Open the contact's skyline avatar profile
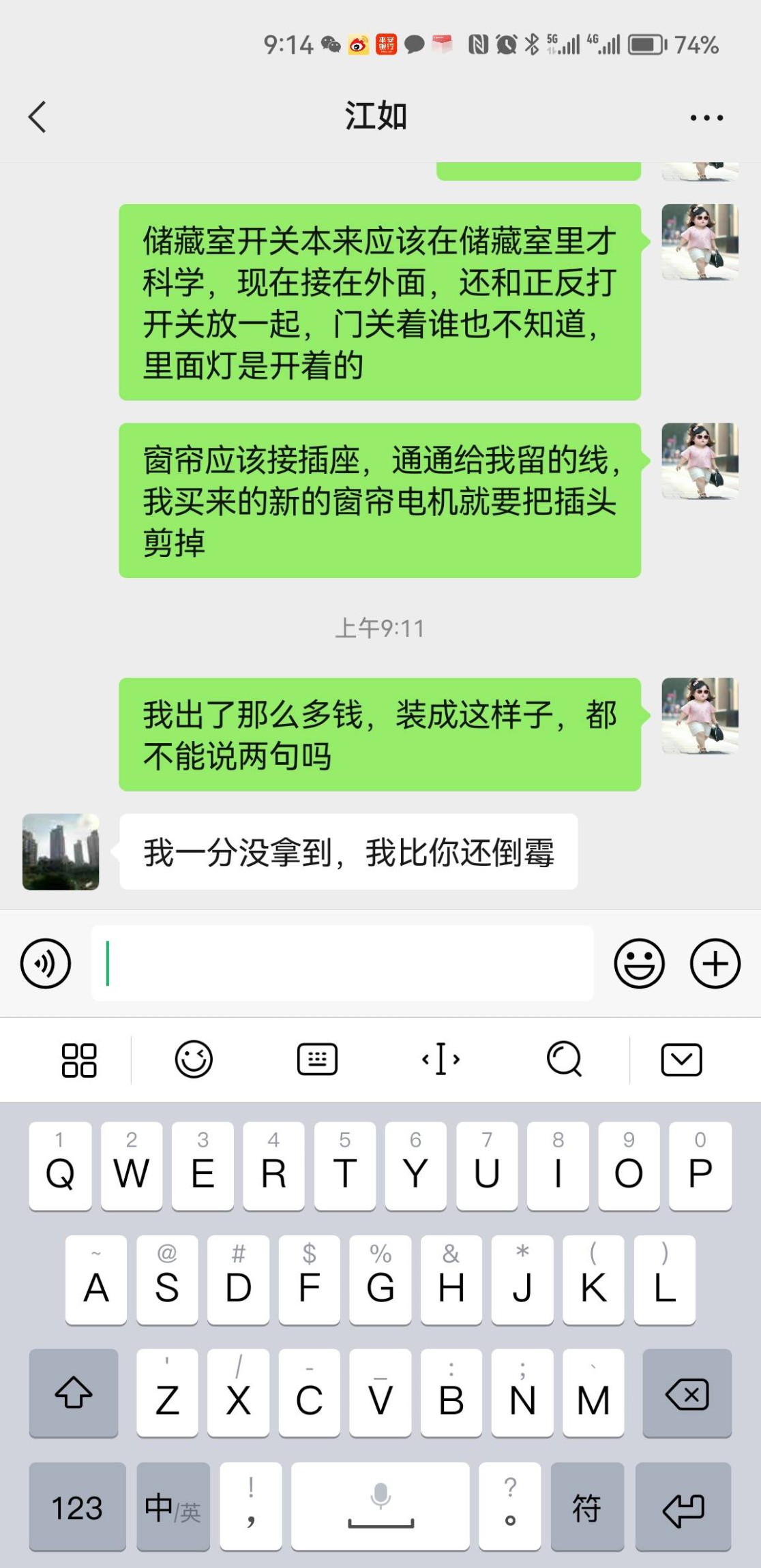This screenshot has height=1568, width=761. pos(61,851)
